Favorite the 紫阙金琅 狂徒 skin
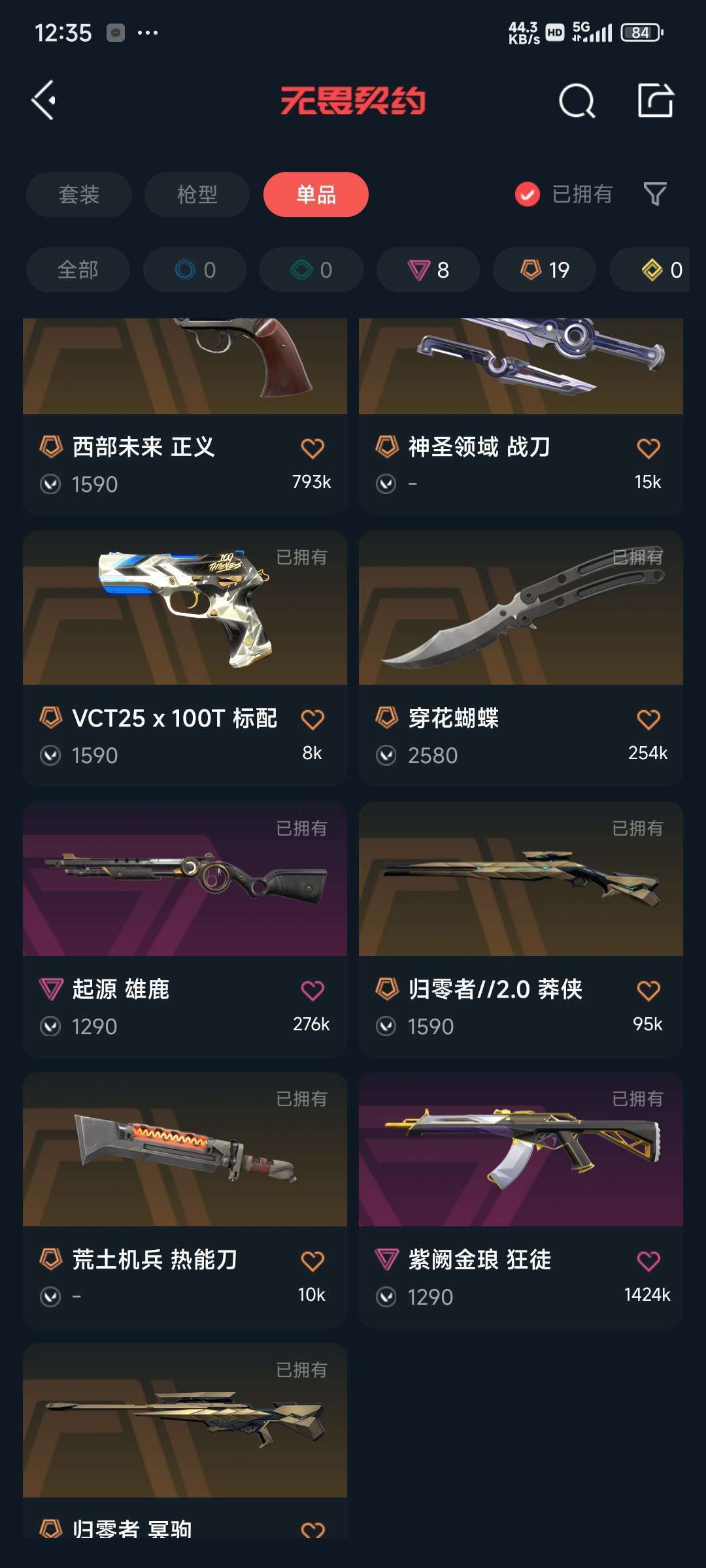This screenshot has width=706, height=1568. pyautogui.click(x=648, y=1261)
